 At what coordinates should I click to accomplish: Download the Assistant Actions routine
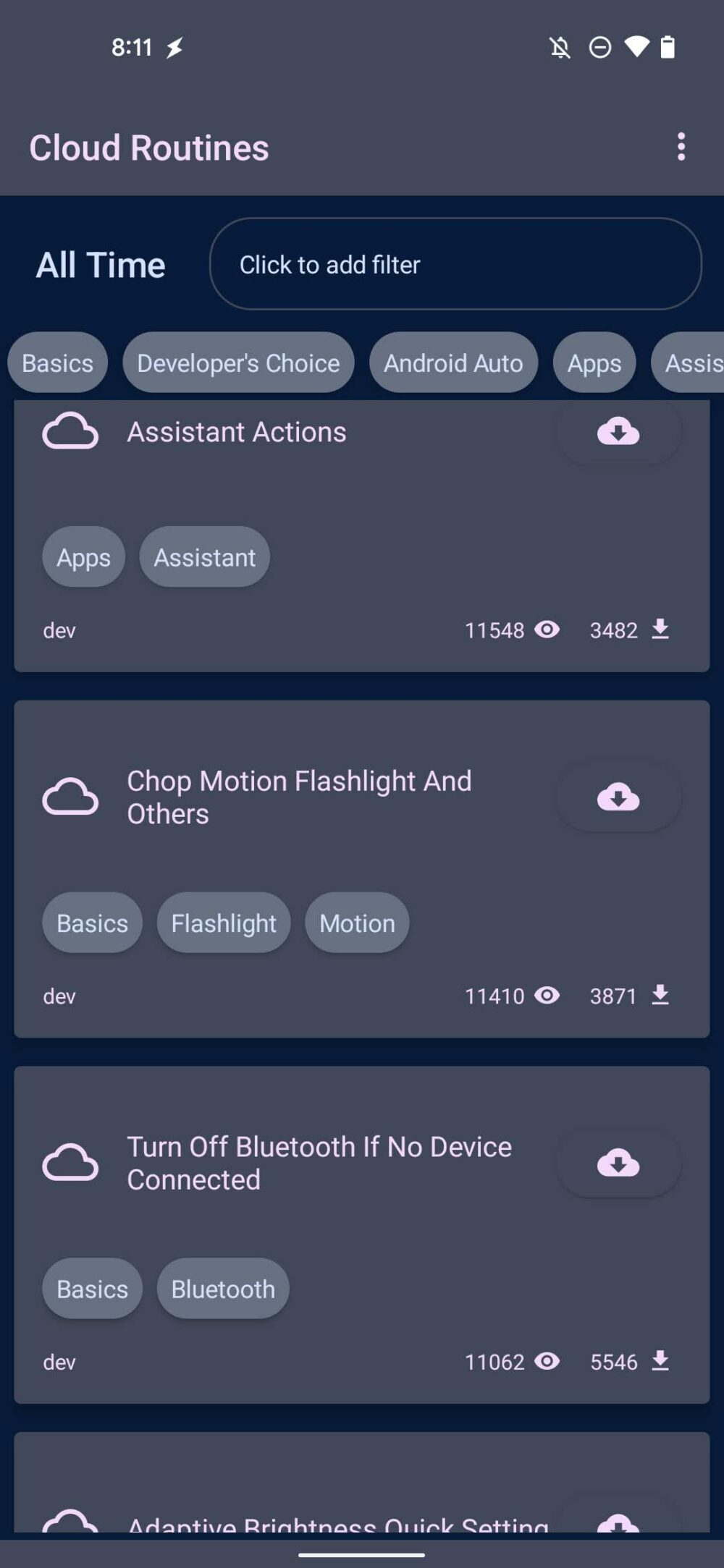pos(617,432)
